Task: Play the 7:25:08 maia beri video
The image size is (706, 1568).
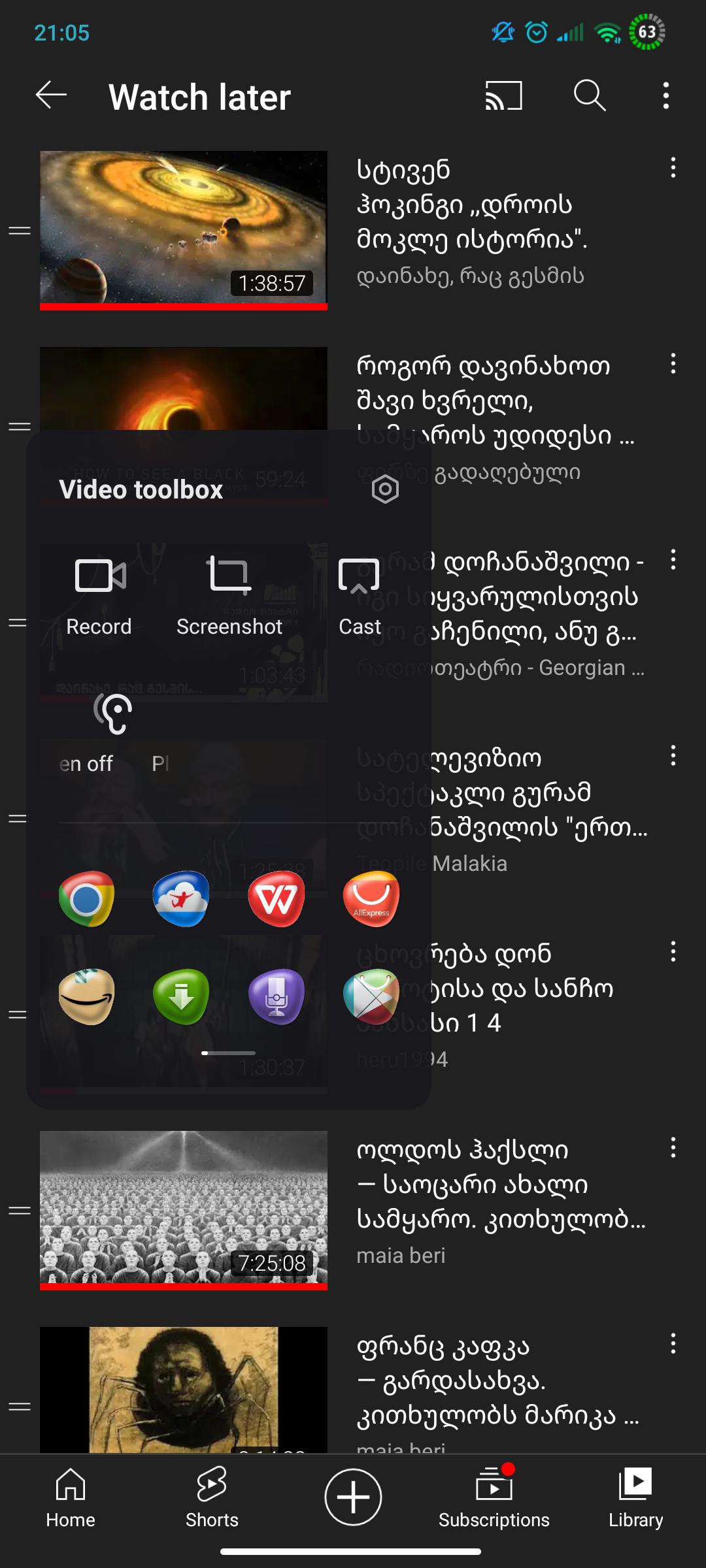Action: point(184,1210)
